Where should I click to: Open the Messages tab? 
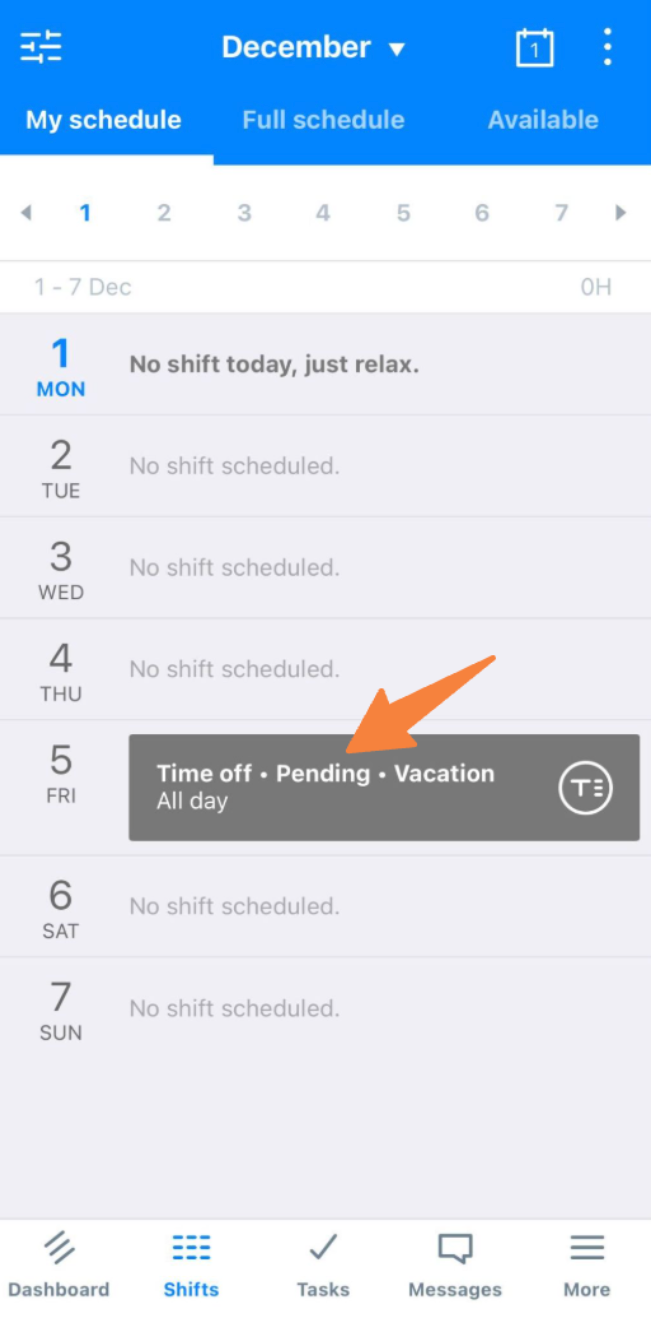(x=455, y=1265)
